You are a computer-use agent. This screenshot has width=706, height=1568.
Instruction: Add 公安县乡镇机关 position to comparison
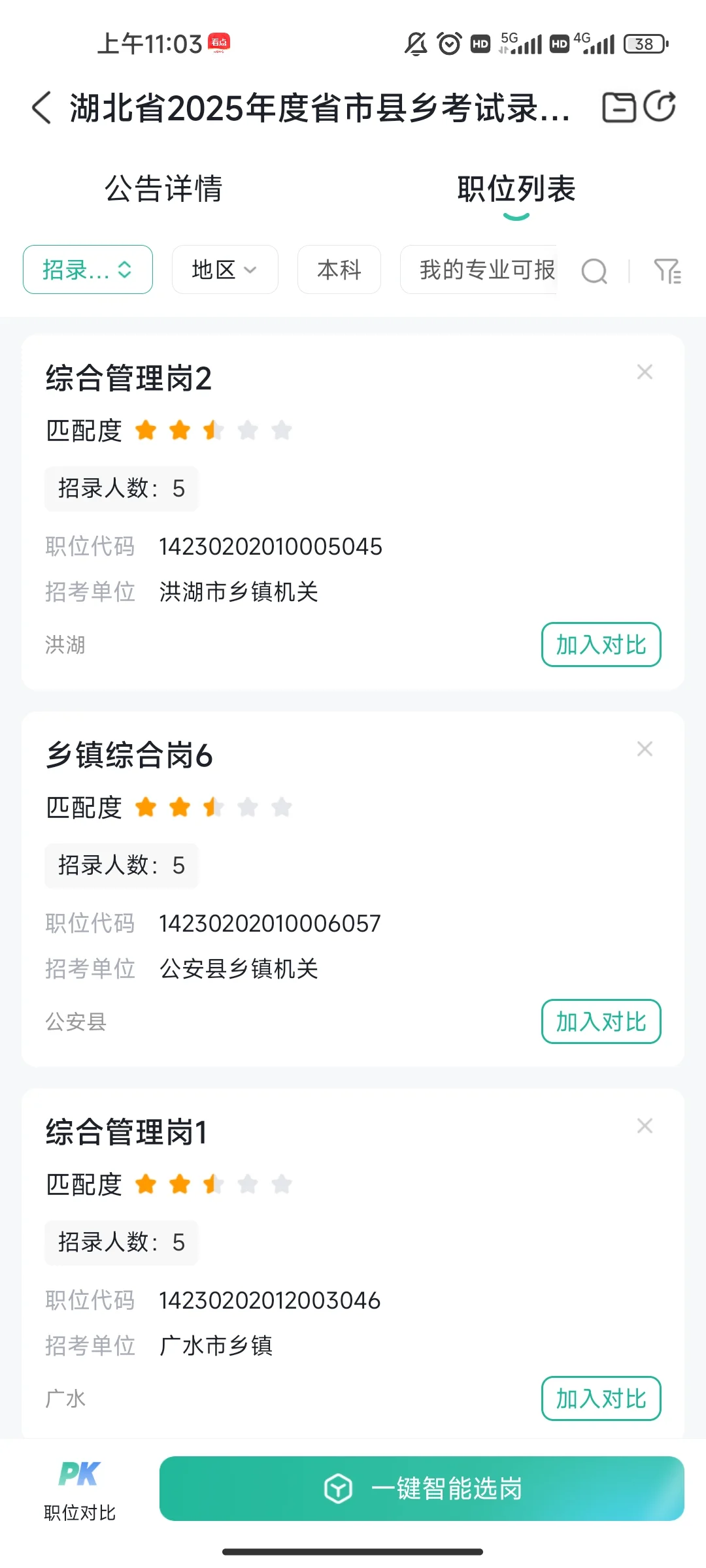pyautogui.click(x=601, y=1022)
